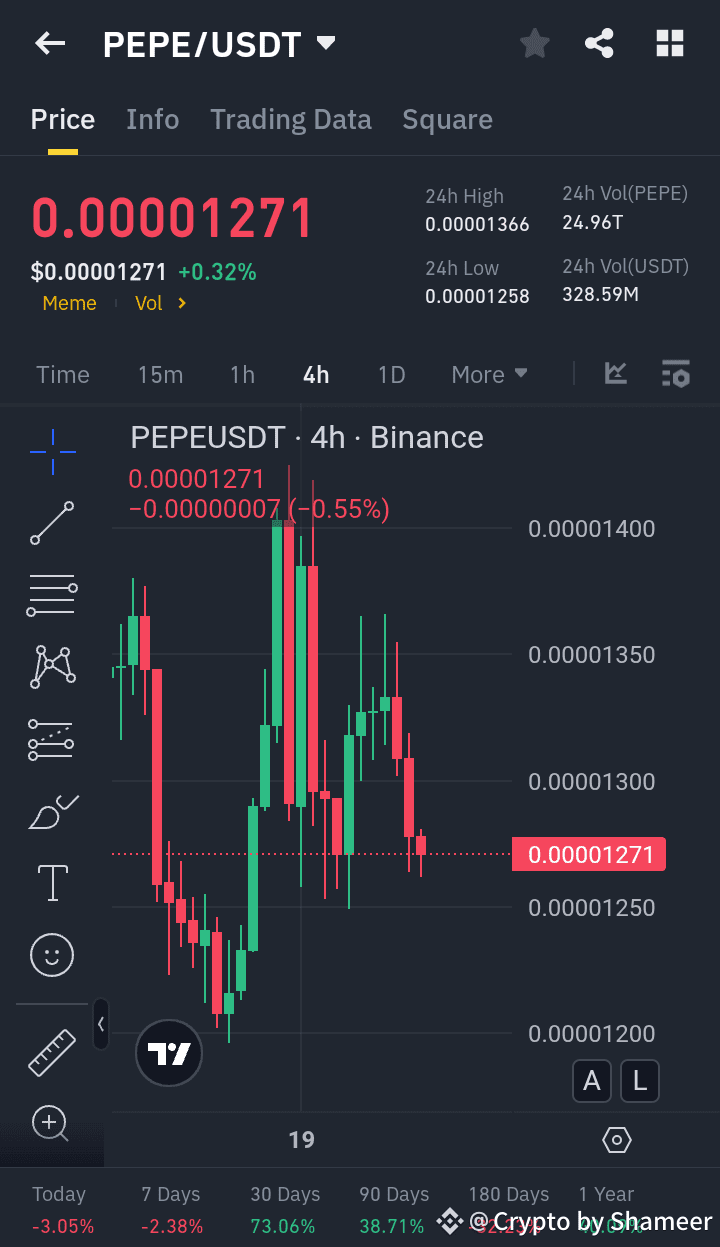Open the Meme category link
This screenshot has width=720, height=1247.
click(69, 303)
